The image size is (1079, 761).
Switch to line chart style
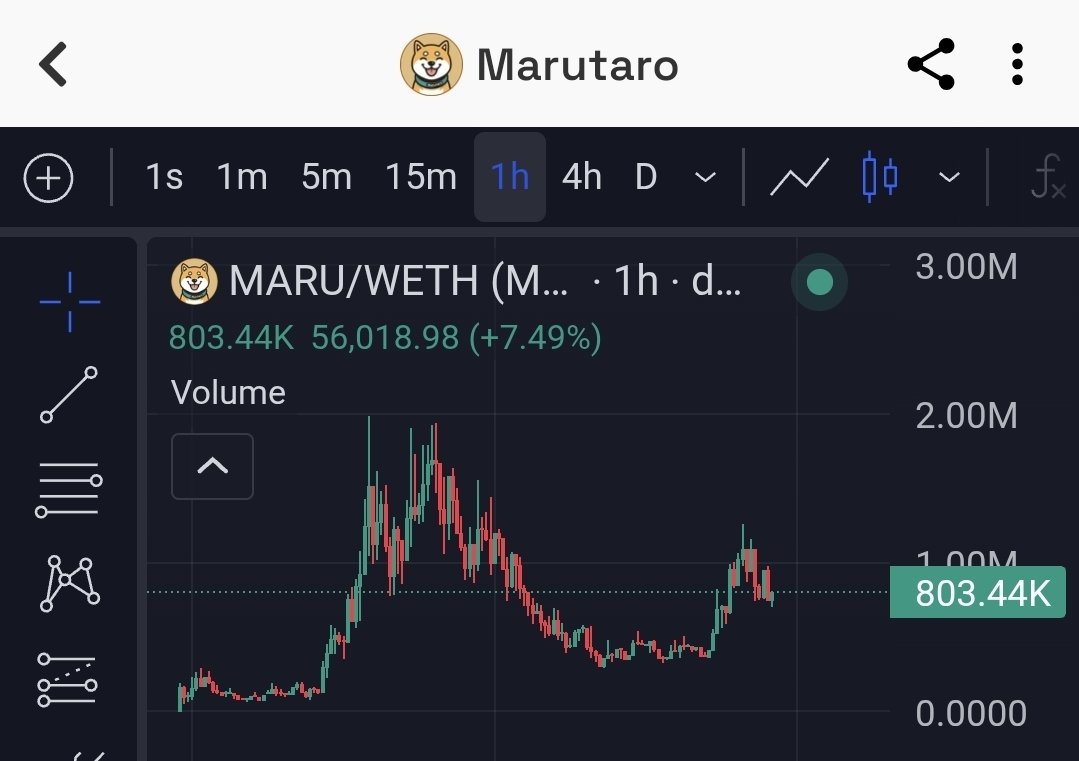click(x=799, y=178)
